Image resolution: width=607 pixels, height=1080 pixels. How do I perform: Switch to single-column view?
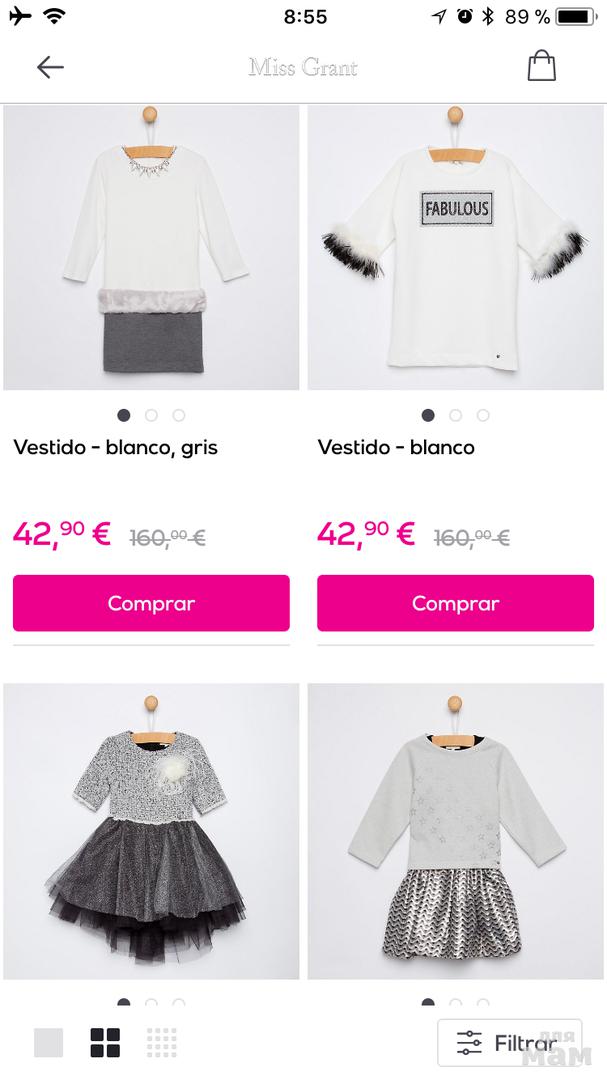point(48,1042)
